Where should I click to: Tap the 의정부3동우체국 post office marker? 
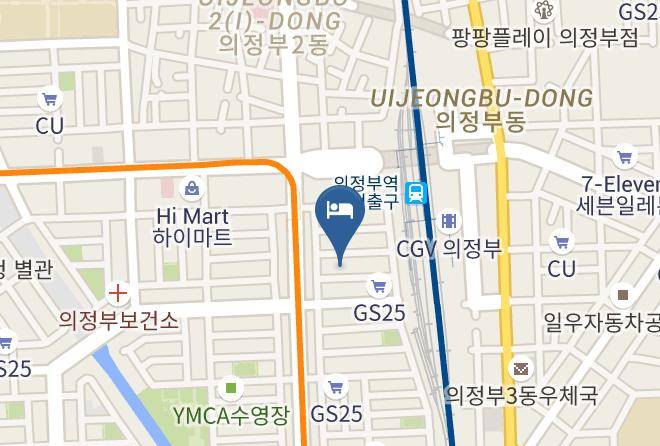520,367
